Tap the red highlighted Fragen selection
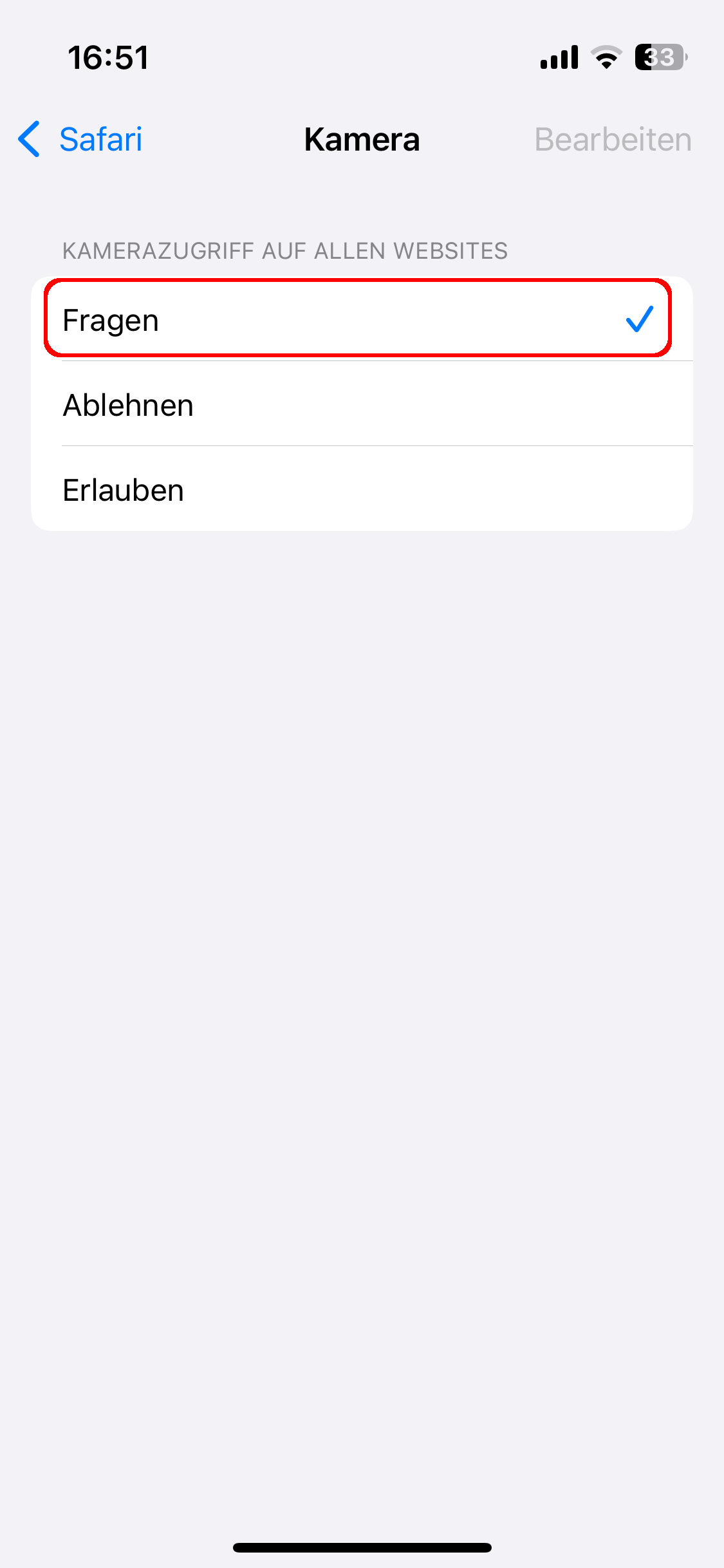The height and width of the screenshot is (1568, 724). tap(360, 319)
